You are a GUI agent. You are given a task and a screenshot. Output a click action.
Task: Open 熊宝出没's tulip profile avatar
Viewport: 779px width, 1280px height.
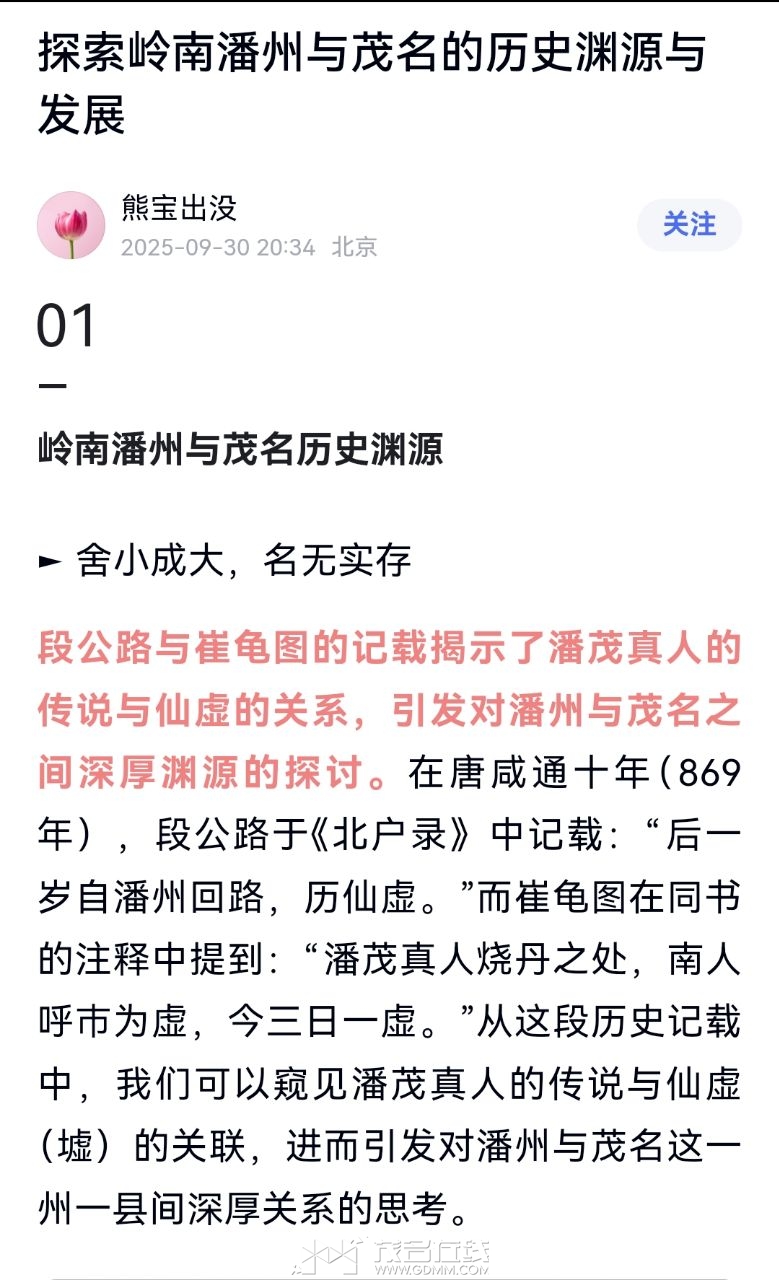71,225
